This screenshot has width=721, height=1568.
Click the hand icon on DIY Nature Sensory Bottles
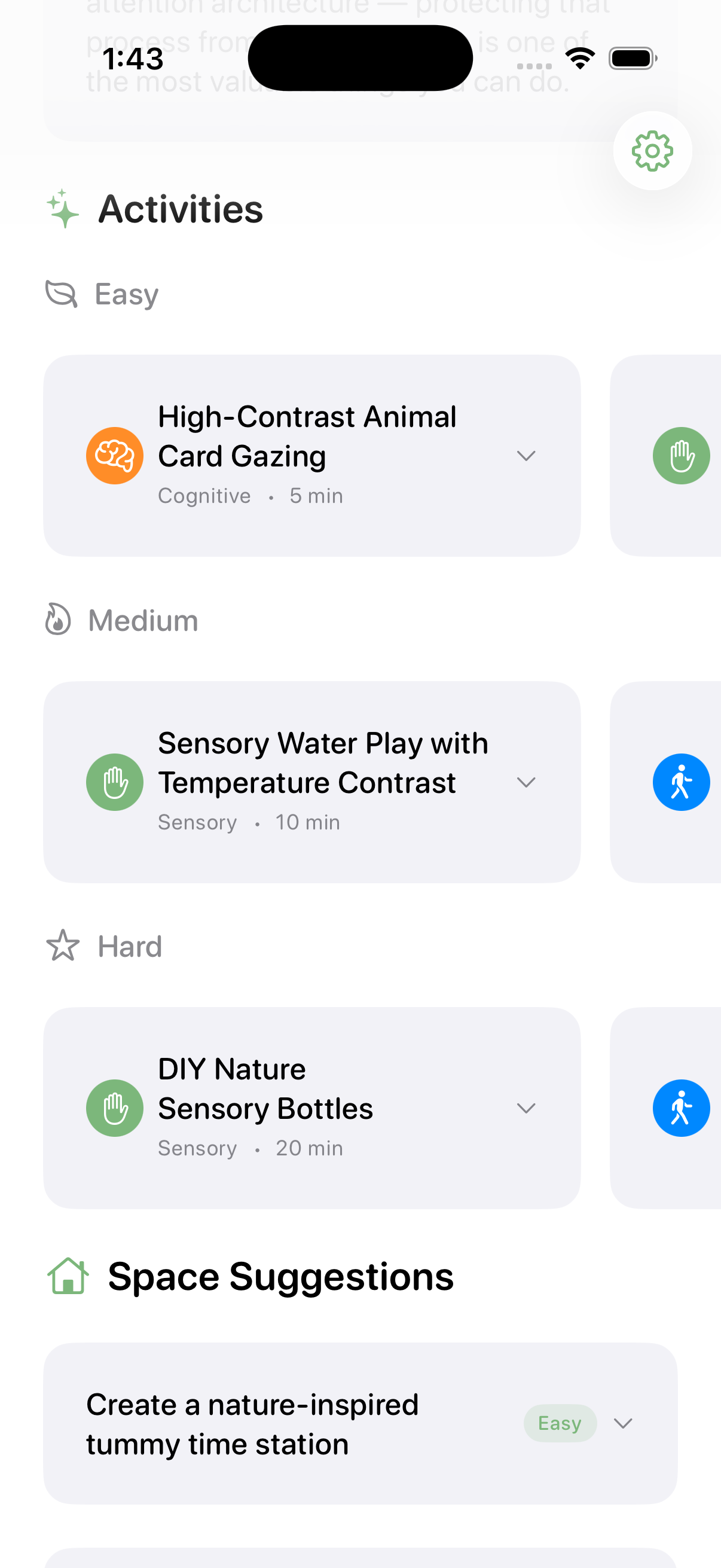114,1108
